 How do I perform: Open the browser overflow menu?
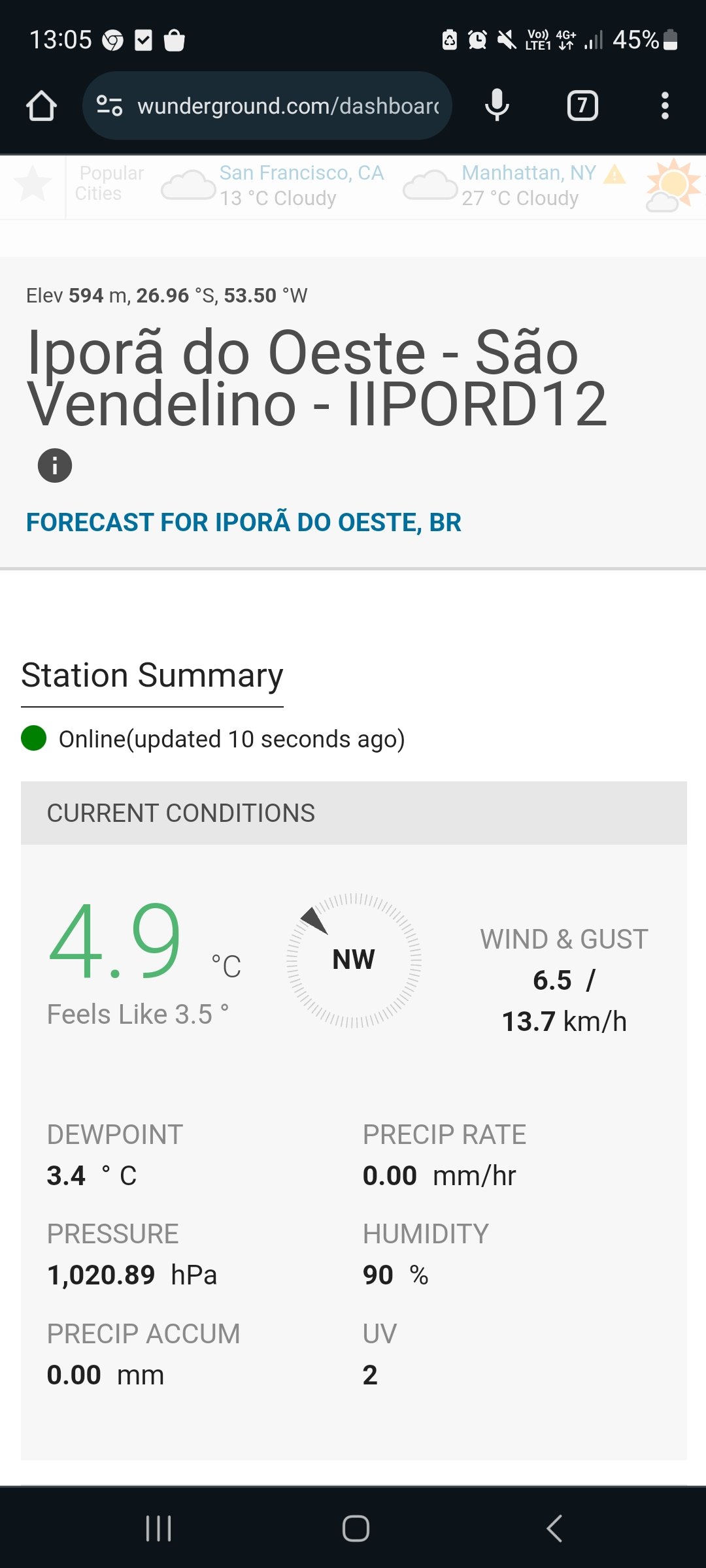point(665,106)
